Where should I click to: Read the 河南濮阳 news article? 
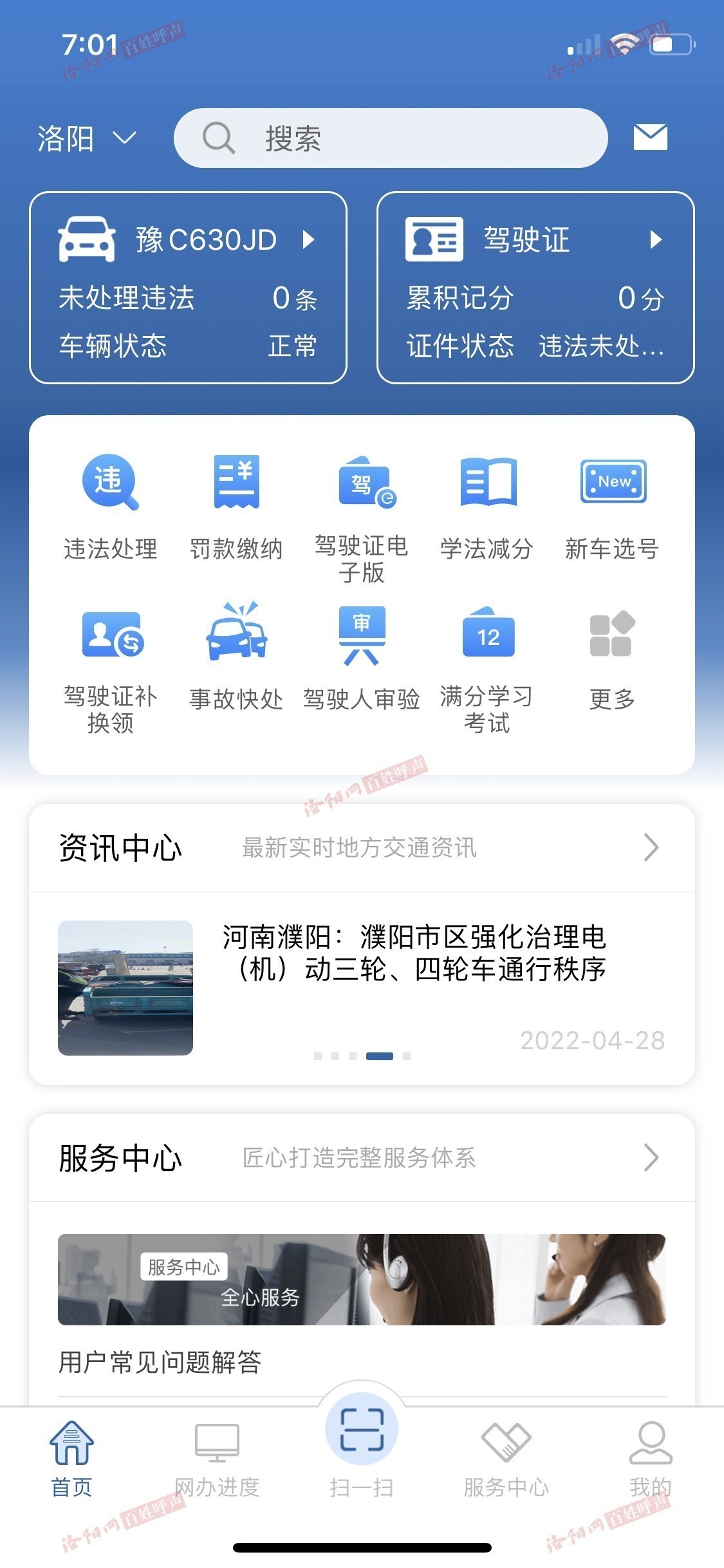(362, 988)
